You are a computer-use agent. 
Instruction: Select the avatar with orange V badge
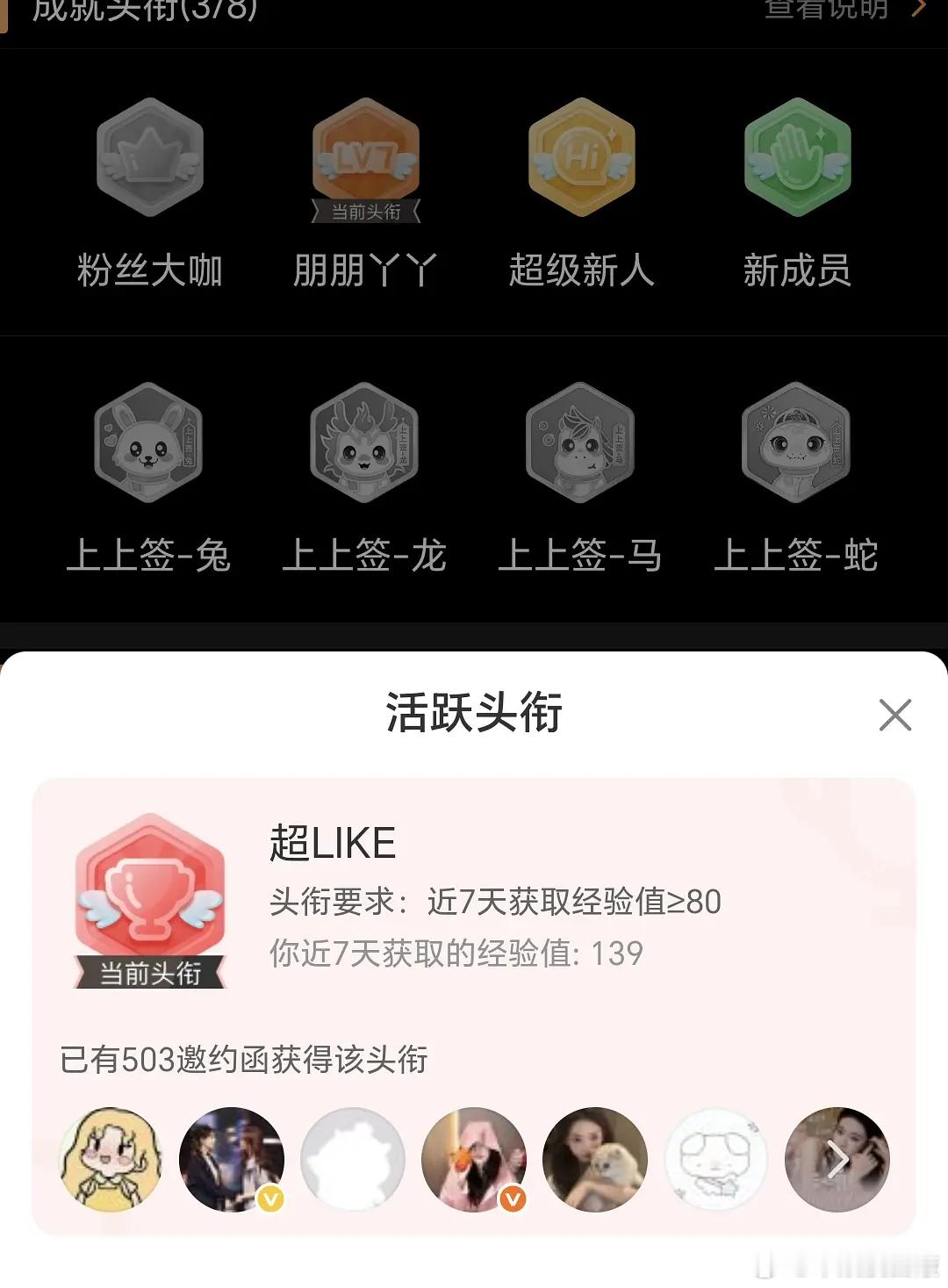(x=474, y=1159)
